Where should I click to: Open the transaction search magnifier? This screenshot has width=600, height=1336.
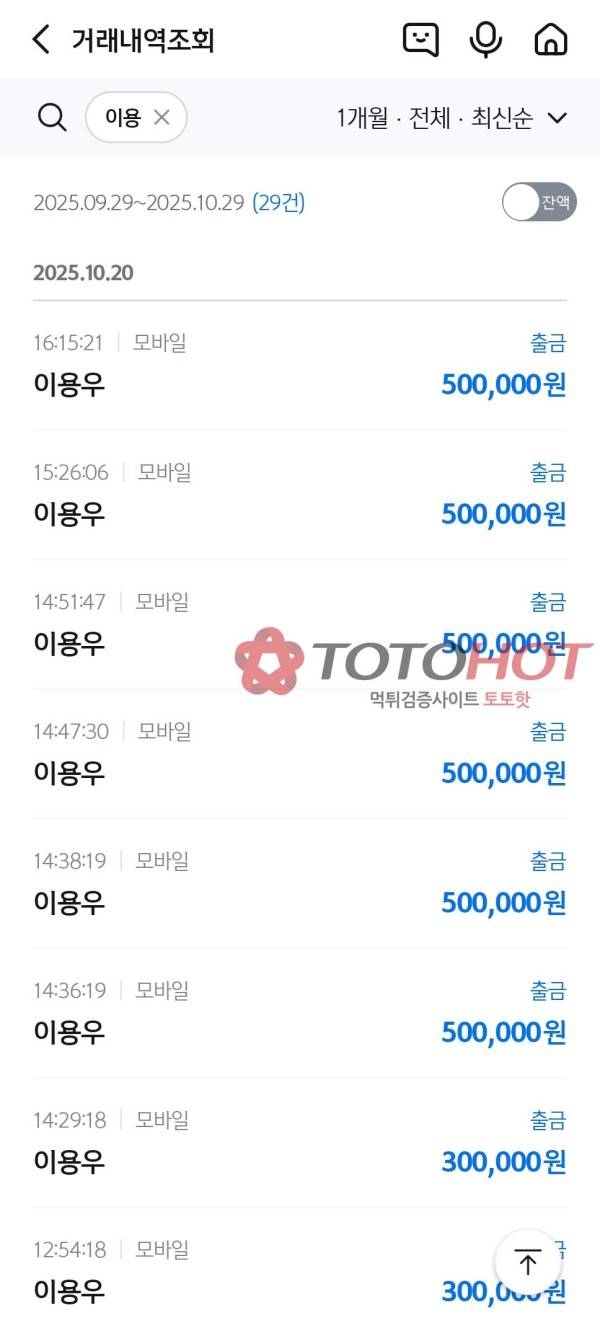click(x=52, y=117)
